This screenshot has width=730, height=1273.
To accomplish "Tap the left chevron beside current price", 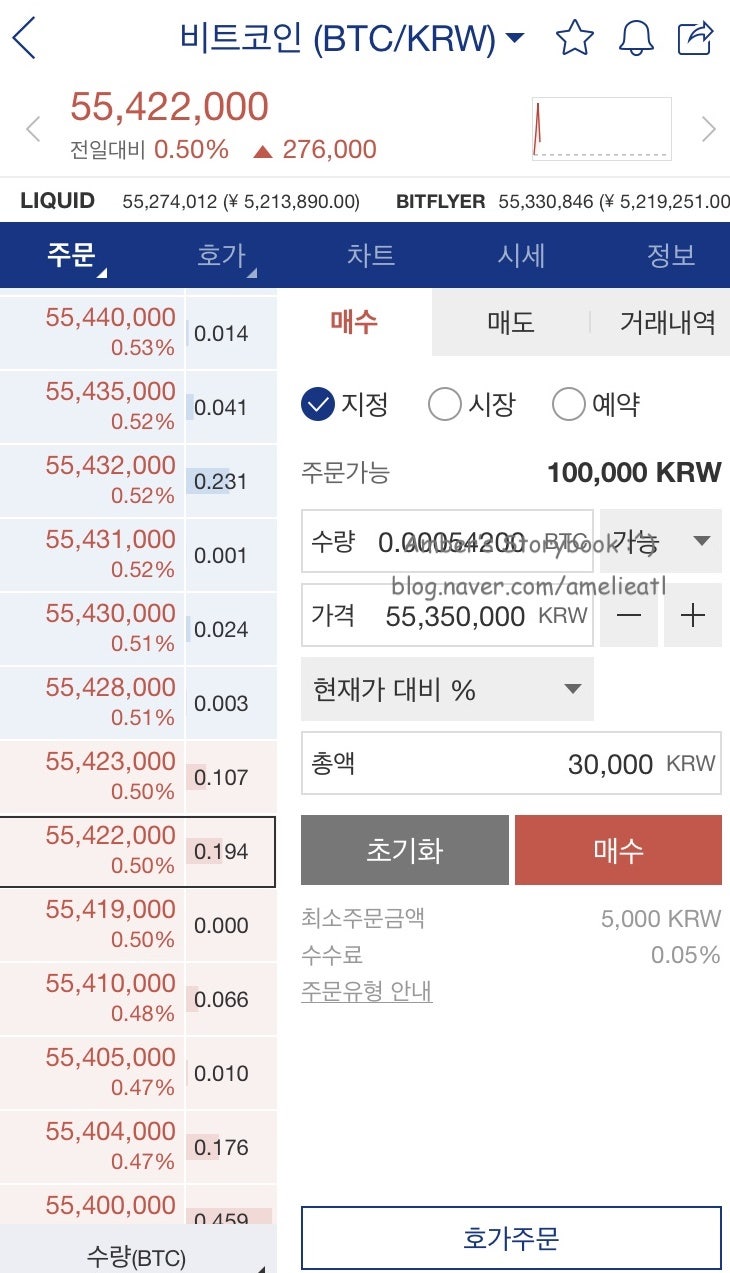I will (x=33, y=129).
